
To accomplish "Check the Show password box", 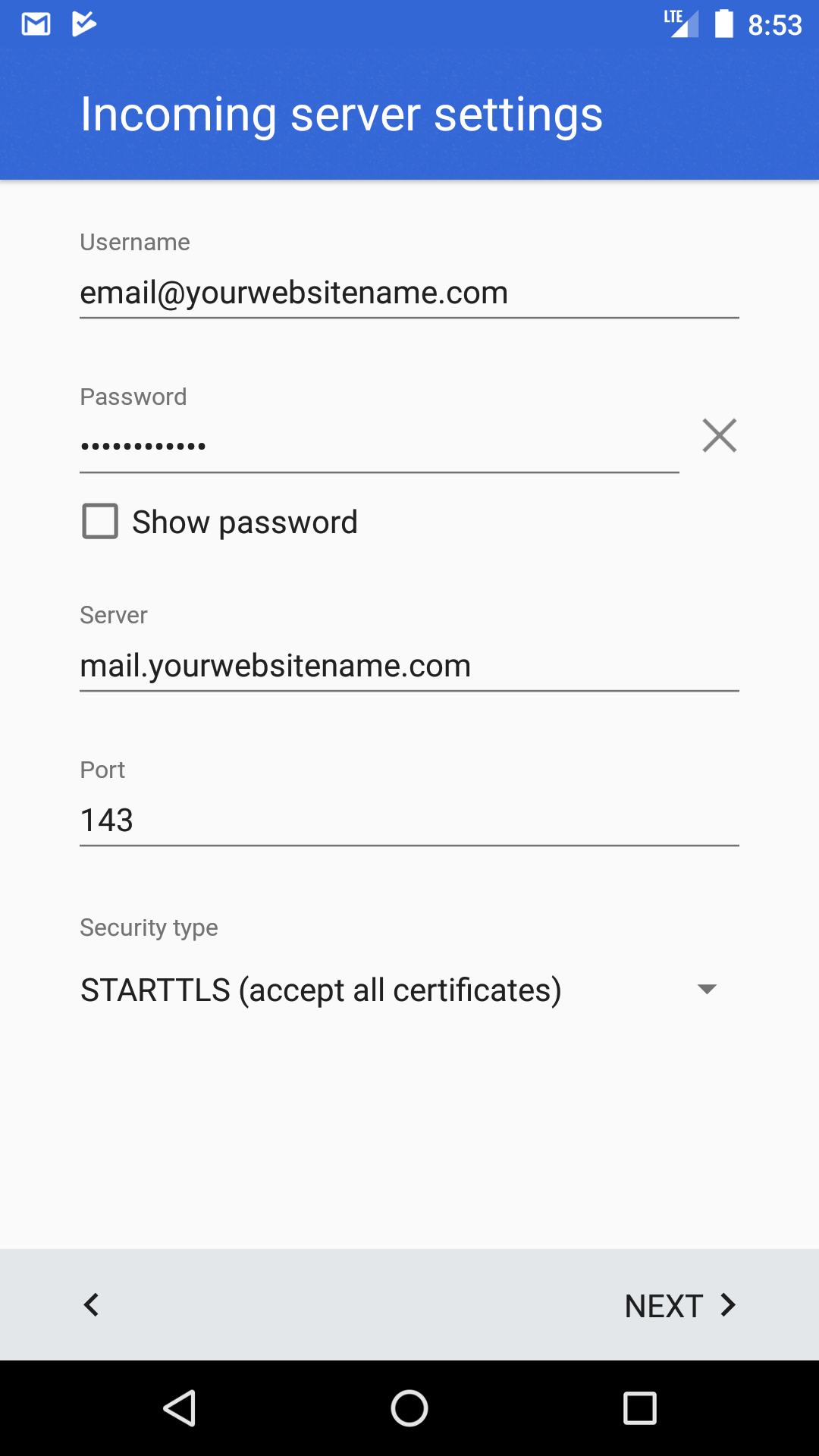I will point(100,521).
